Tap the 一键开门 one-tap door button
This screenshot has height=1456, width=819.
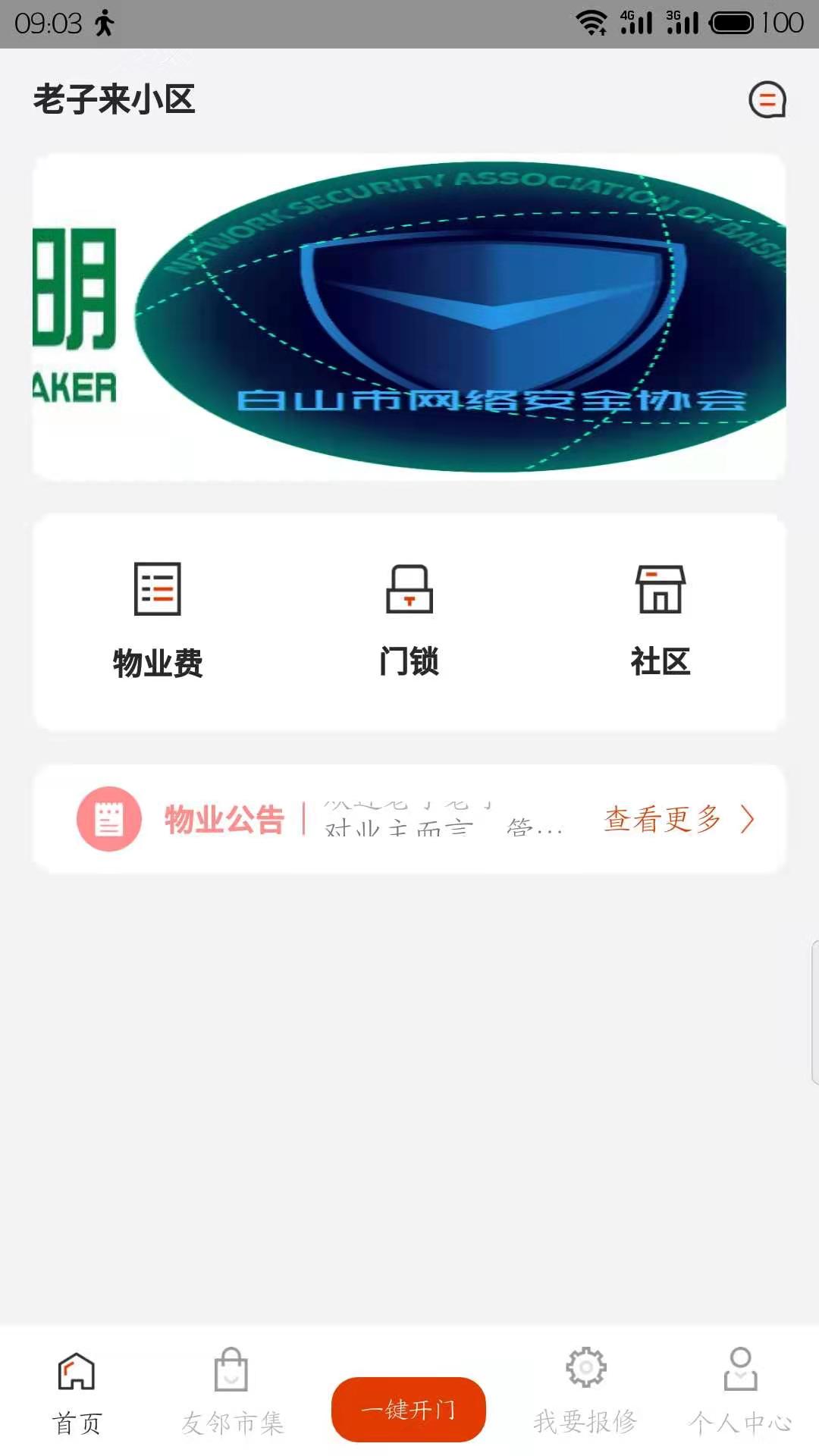coord(409,1409)
